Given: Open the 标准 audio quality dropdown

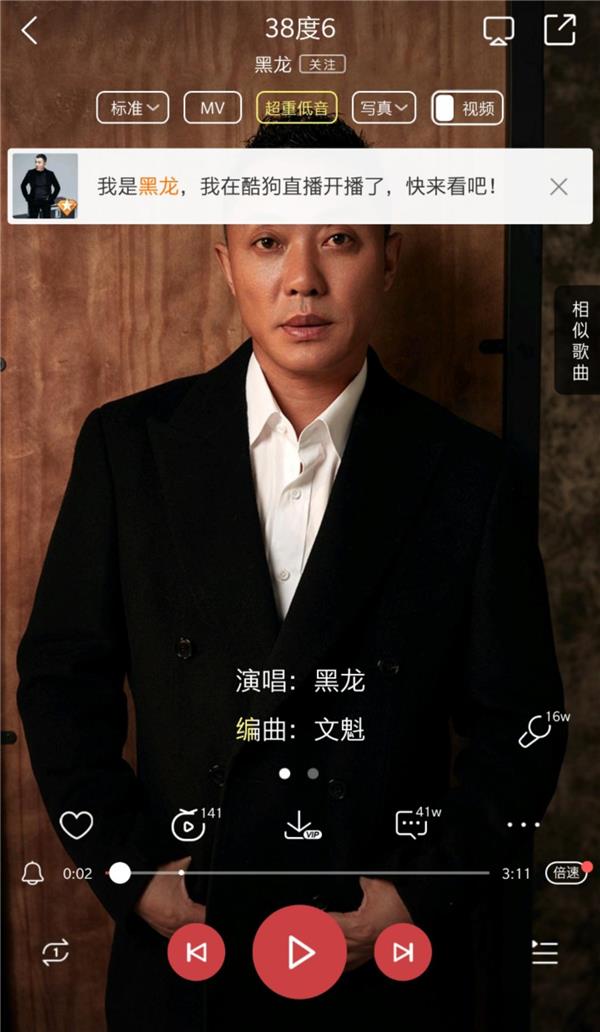Looking at the screenshot, I should click(x=133, y=108).
